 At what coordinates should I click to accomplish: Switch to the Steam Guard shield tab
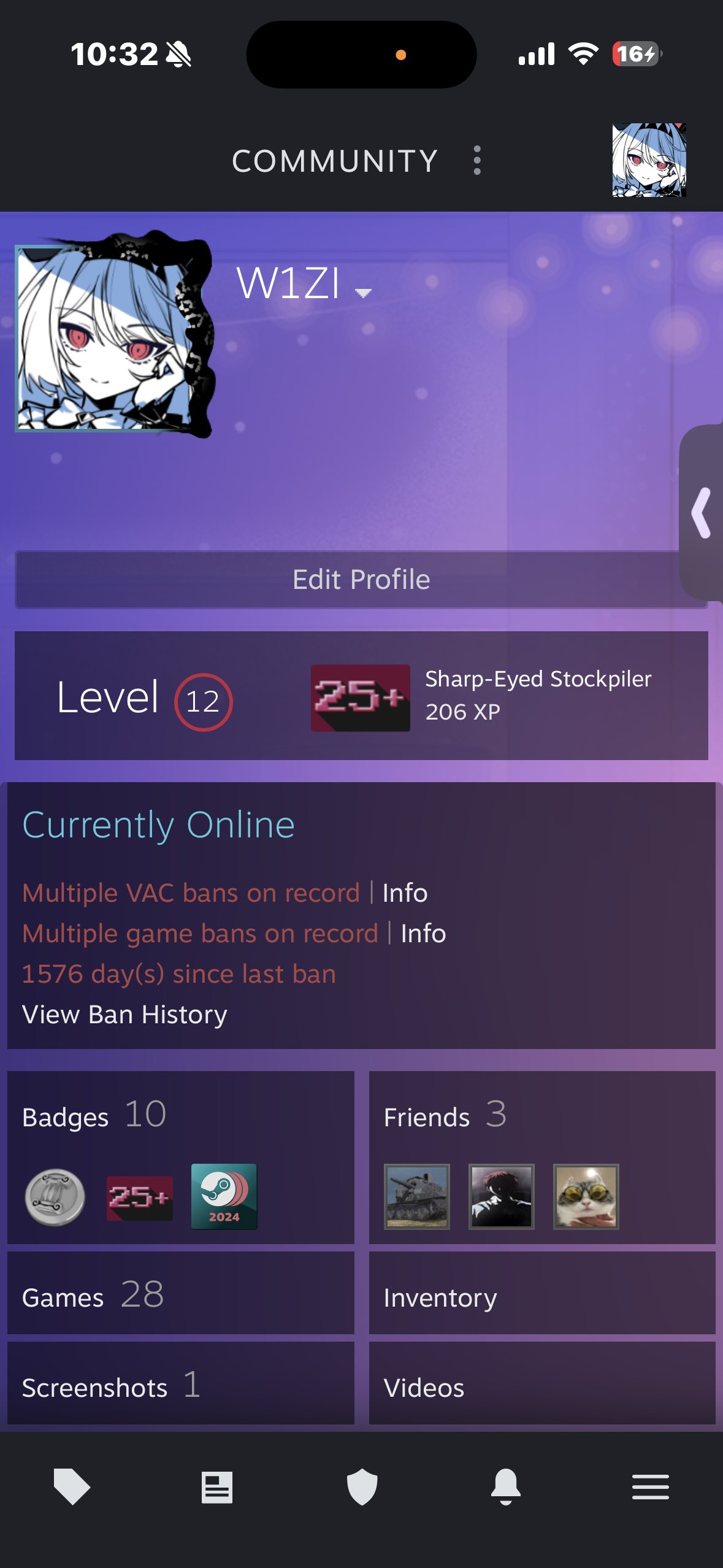362,1487
